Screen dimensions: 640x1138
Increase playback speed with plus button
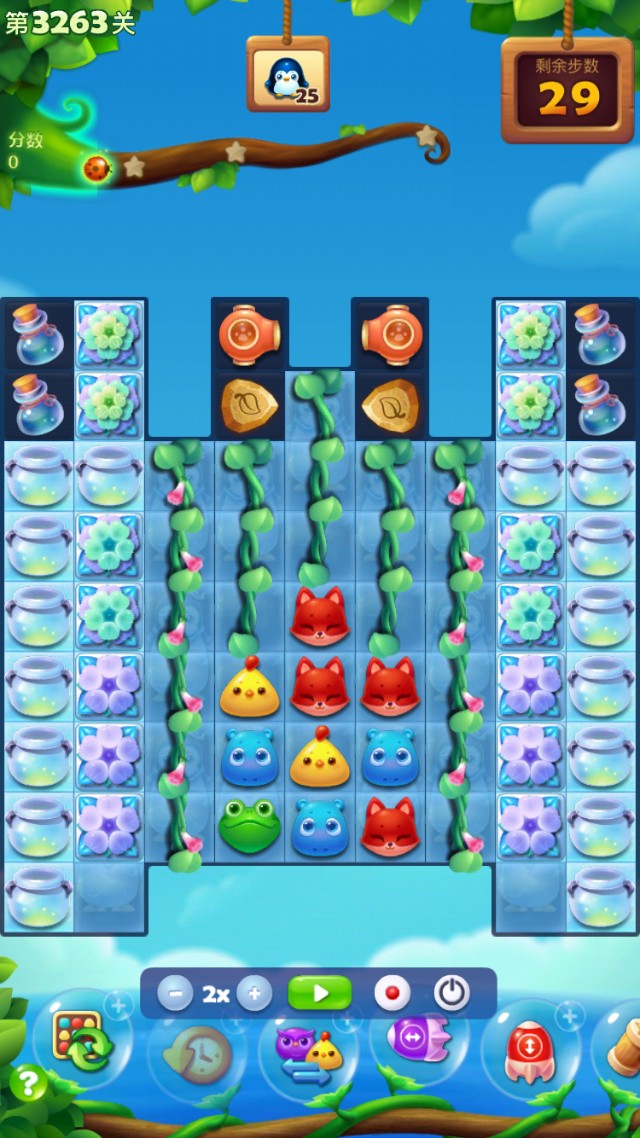254,994
